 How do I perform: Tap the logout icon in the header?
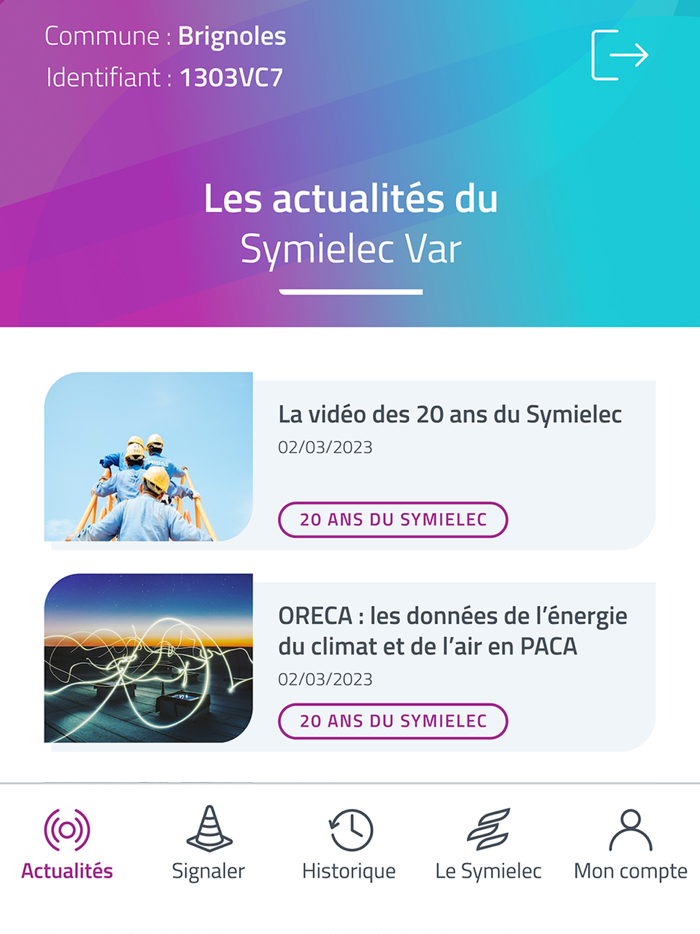pyautogui.click(x=620, y=55)
